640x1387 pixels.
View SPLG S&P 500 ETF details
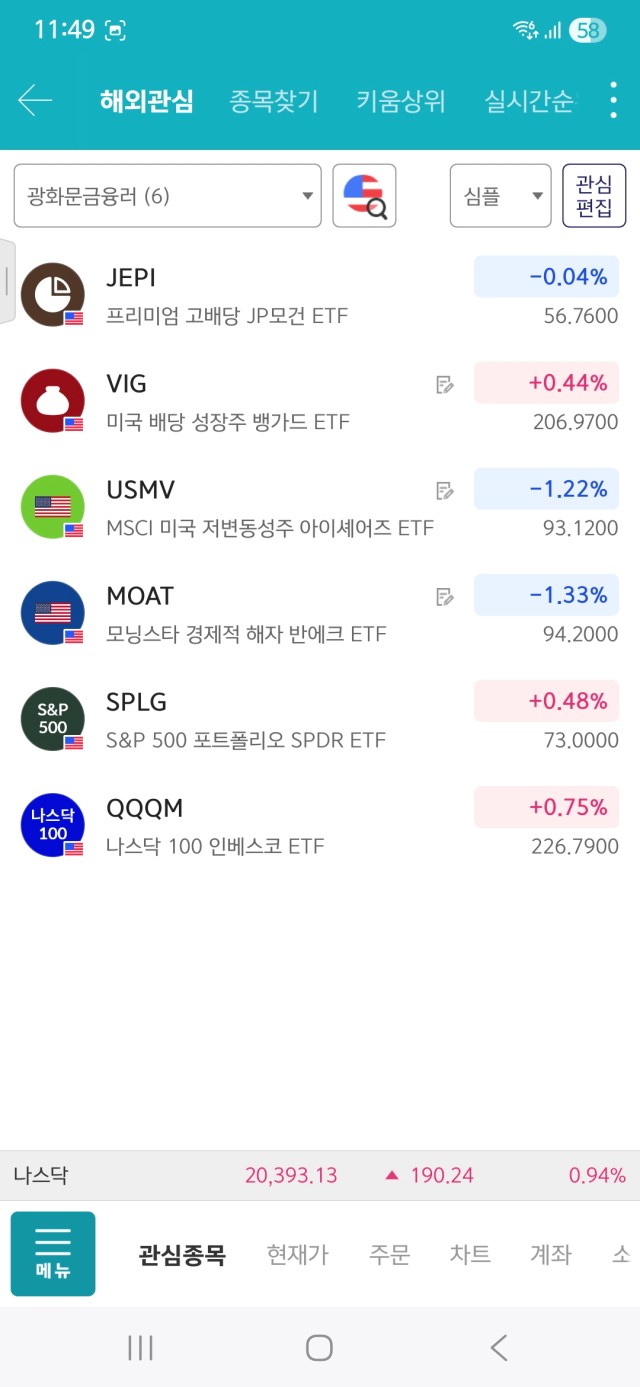pos(320,719)
